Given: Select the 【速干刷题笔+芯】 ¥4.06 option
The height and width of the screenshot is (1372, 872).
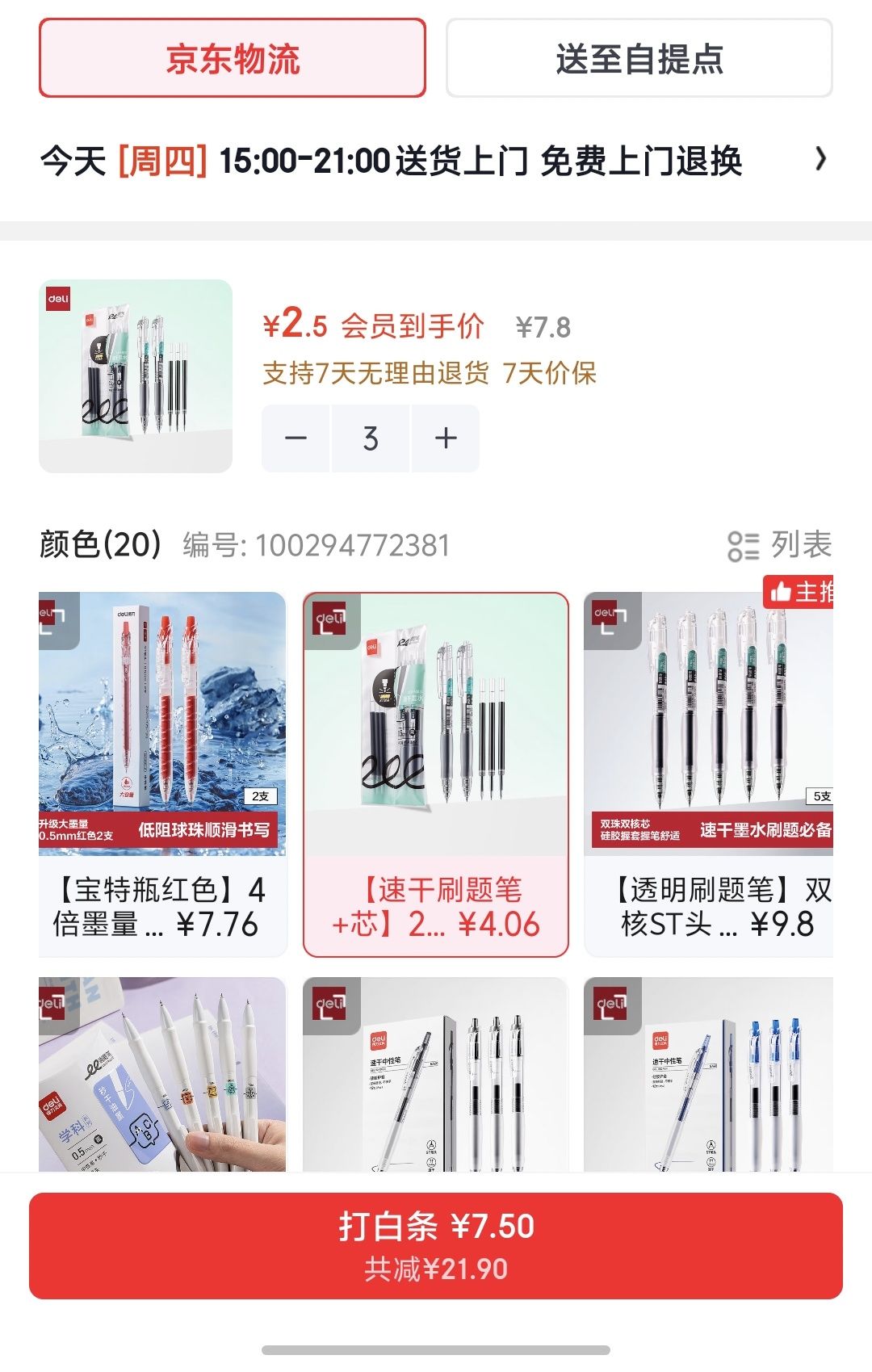Looking at the screenshot, I should pyautogui.click(x=436, y=774).
